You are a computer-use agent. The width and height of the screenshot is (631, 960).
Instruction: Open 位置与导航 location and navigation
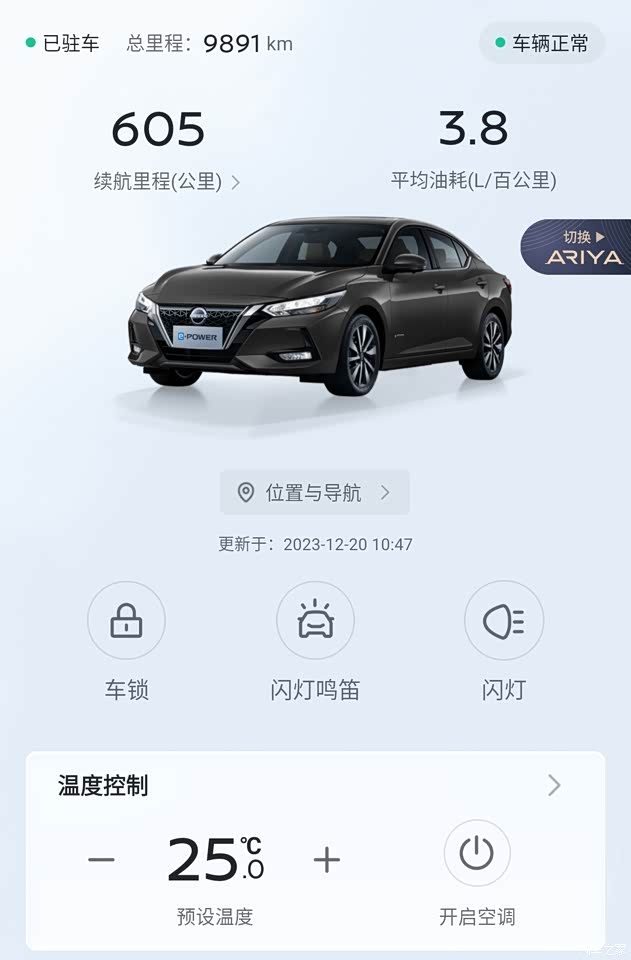tap(314, 493)
